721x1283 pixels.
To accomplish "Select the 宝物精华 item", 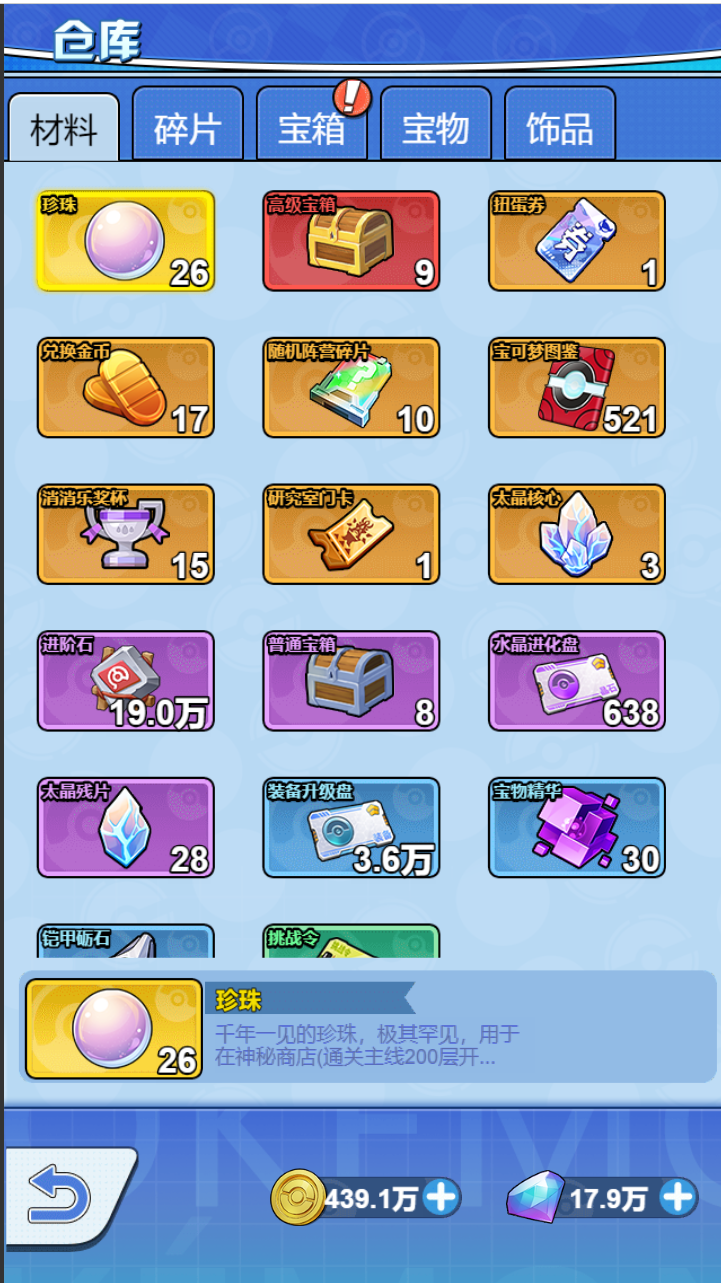I will click(577, 828).
